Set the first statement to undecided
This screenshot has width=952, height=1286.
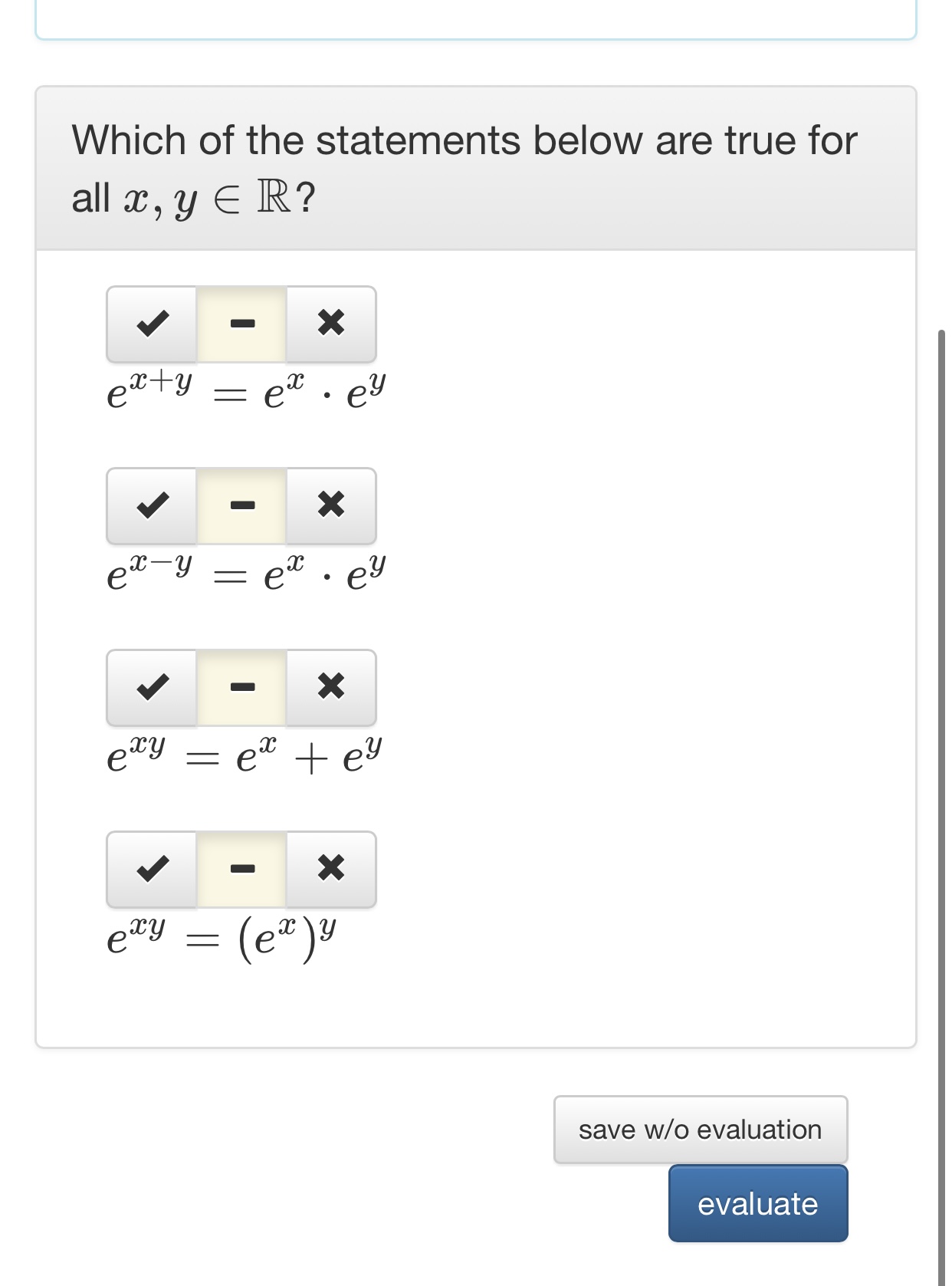[241, 324]
